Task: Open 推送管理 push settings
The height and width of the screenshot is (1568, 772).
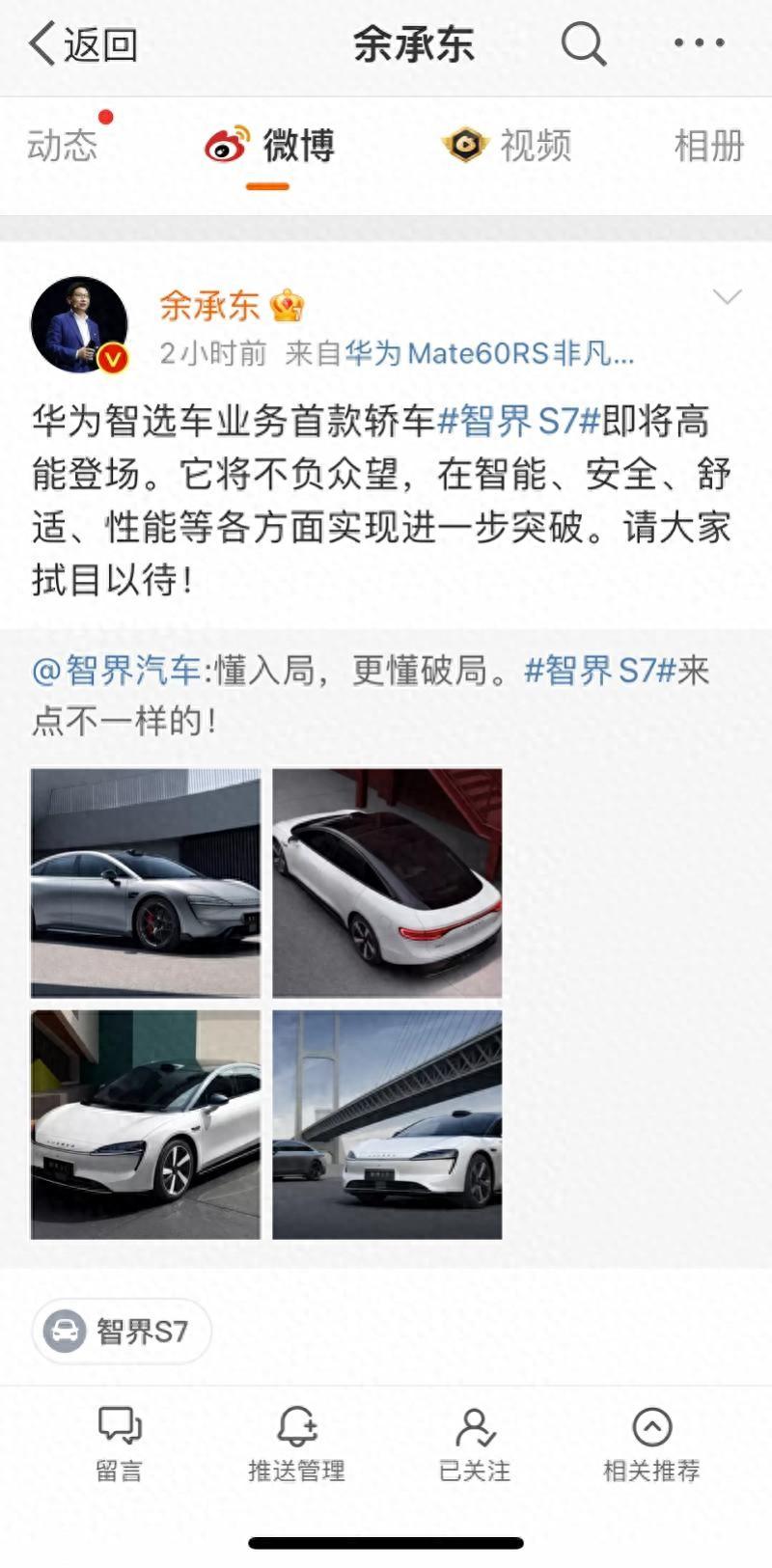Action: (296, 1444)
